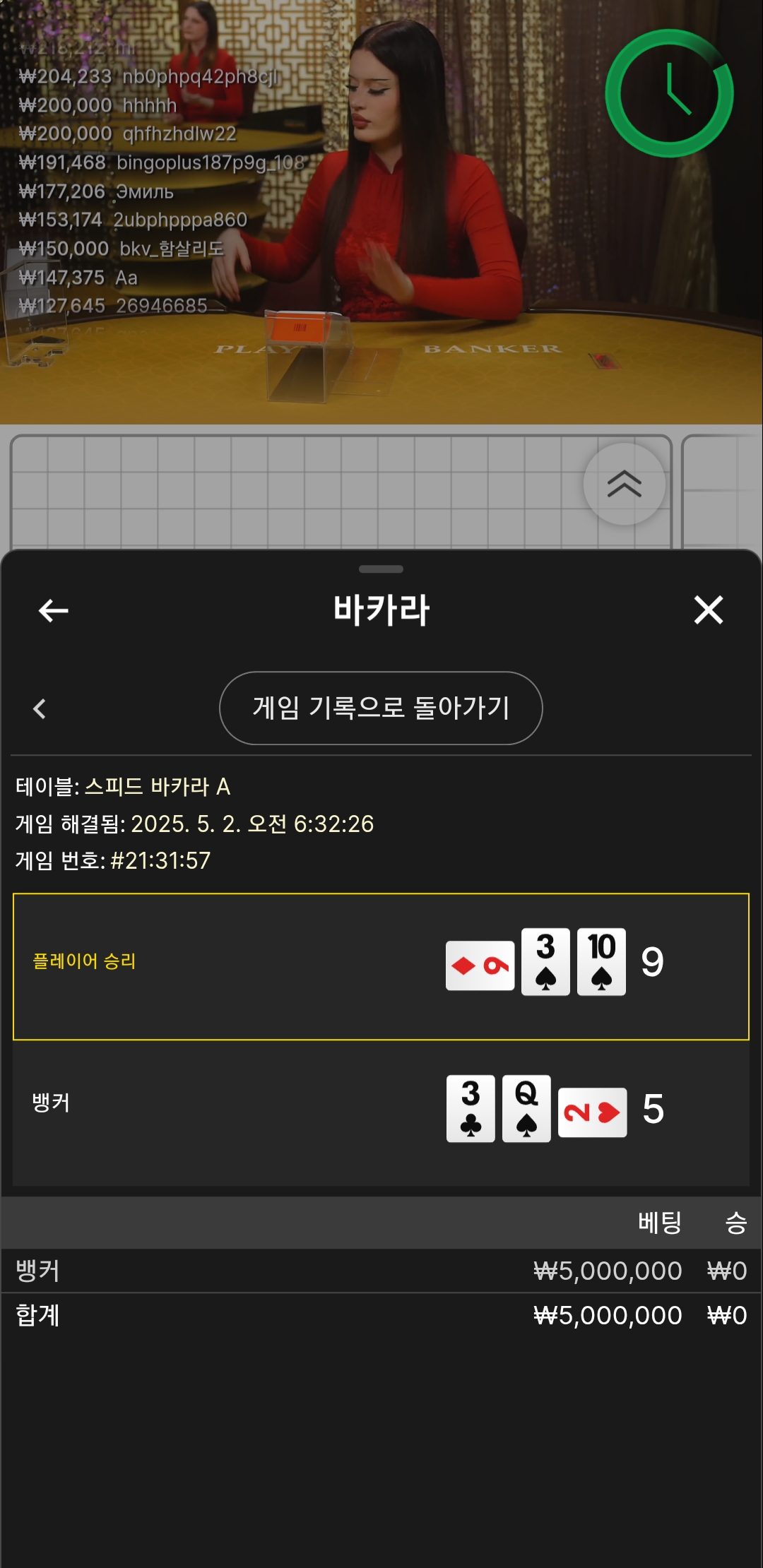The image size is (763, 1568).
Task: Tap 게임 기록으로 돌아가기 button
Action: [381, 708]
